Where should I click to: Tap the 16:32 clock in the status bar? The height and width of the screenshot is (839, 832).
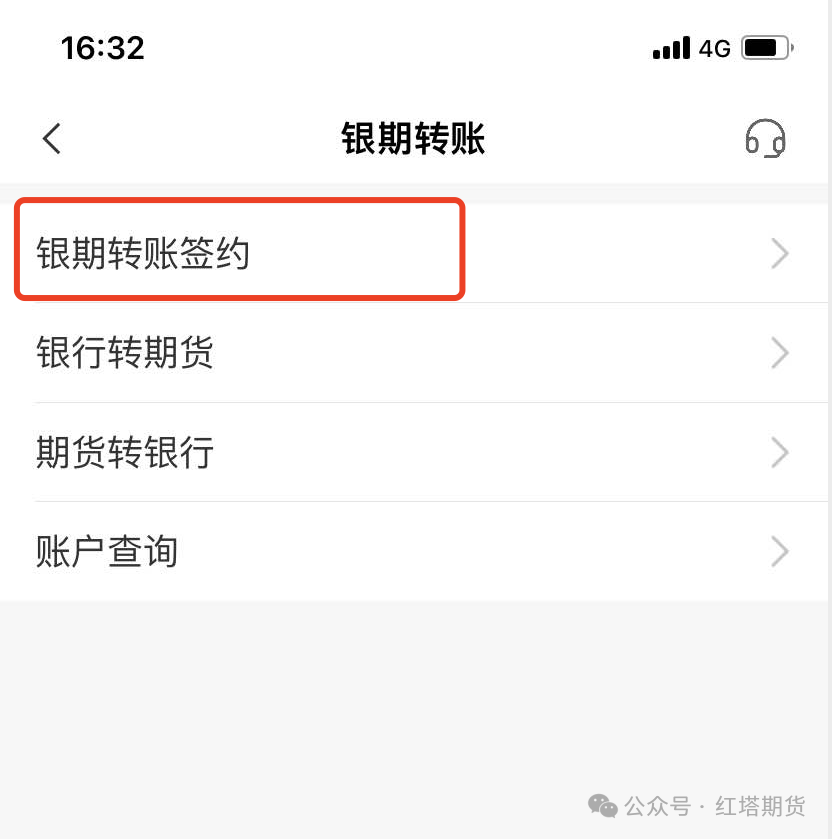[100, 47]
